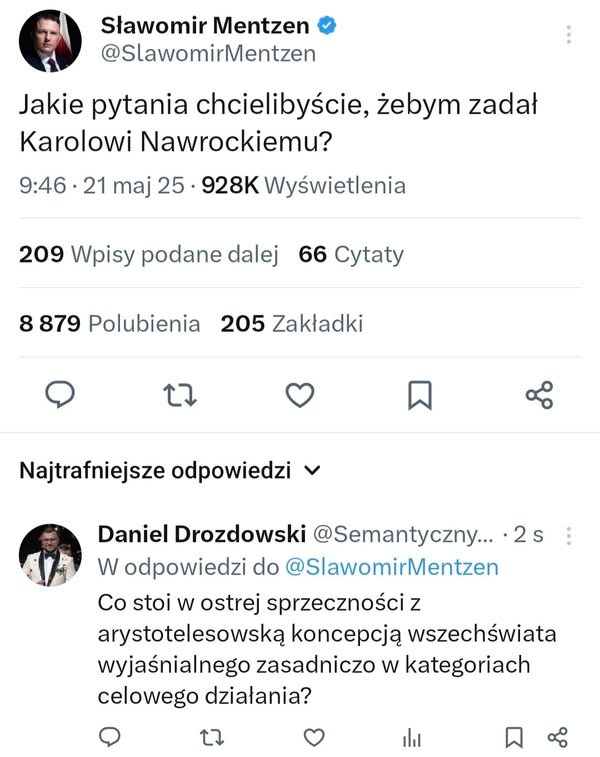Reply to Sławomir Mentzen's post
This screenshot has height=757, width=600.
pos(61,396)
